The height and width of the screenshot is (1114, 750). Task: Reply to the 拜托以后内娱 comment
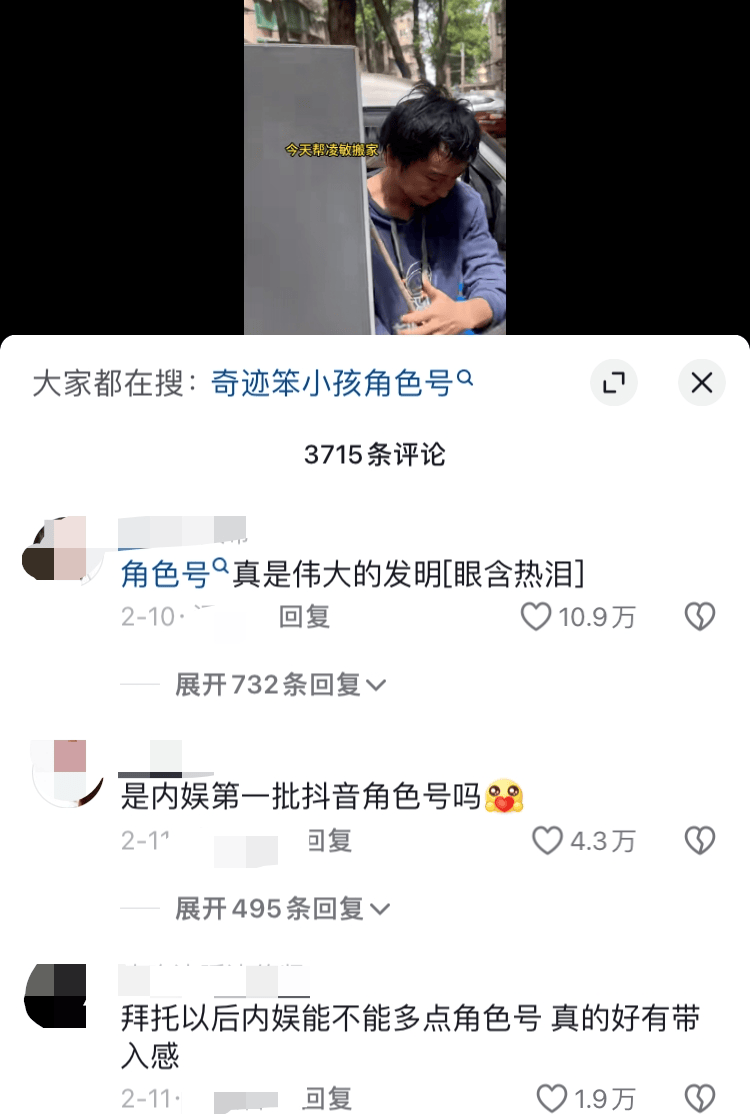coord(328,1098)
